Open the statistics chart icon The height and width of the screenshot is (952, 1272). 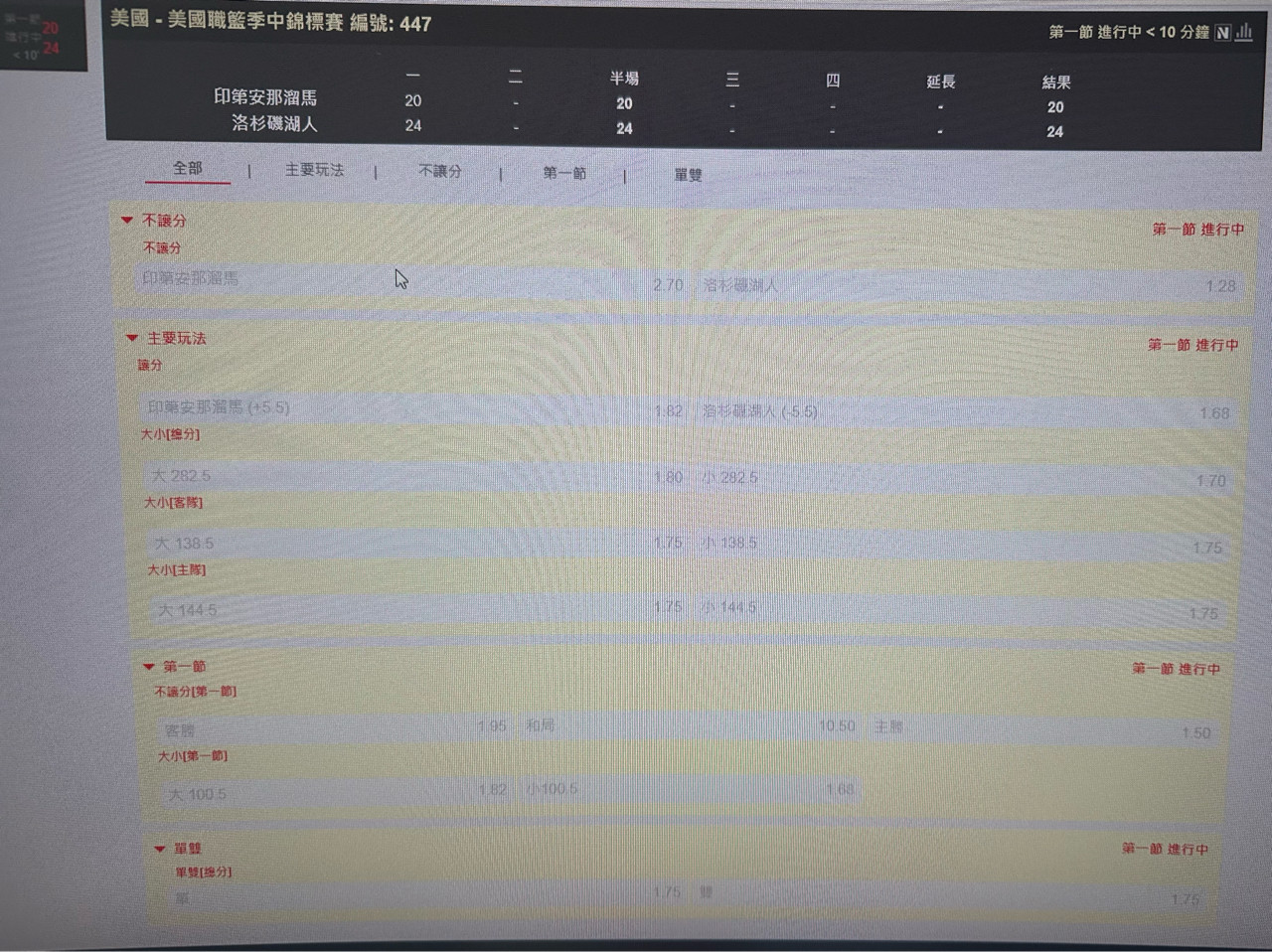tap(1244, 32)
